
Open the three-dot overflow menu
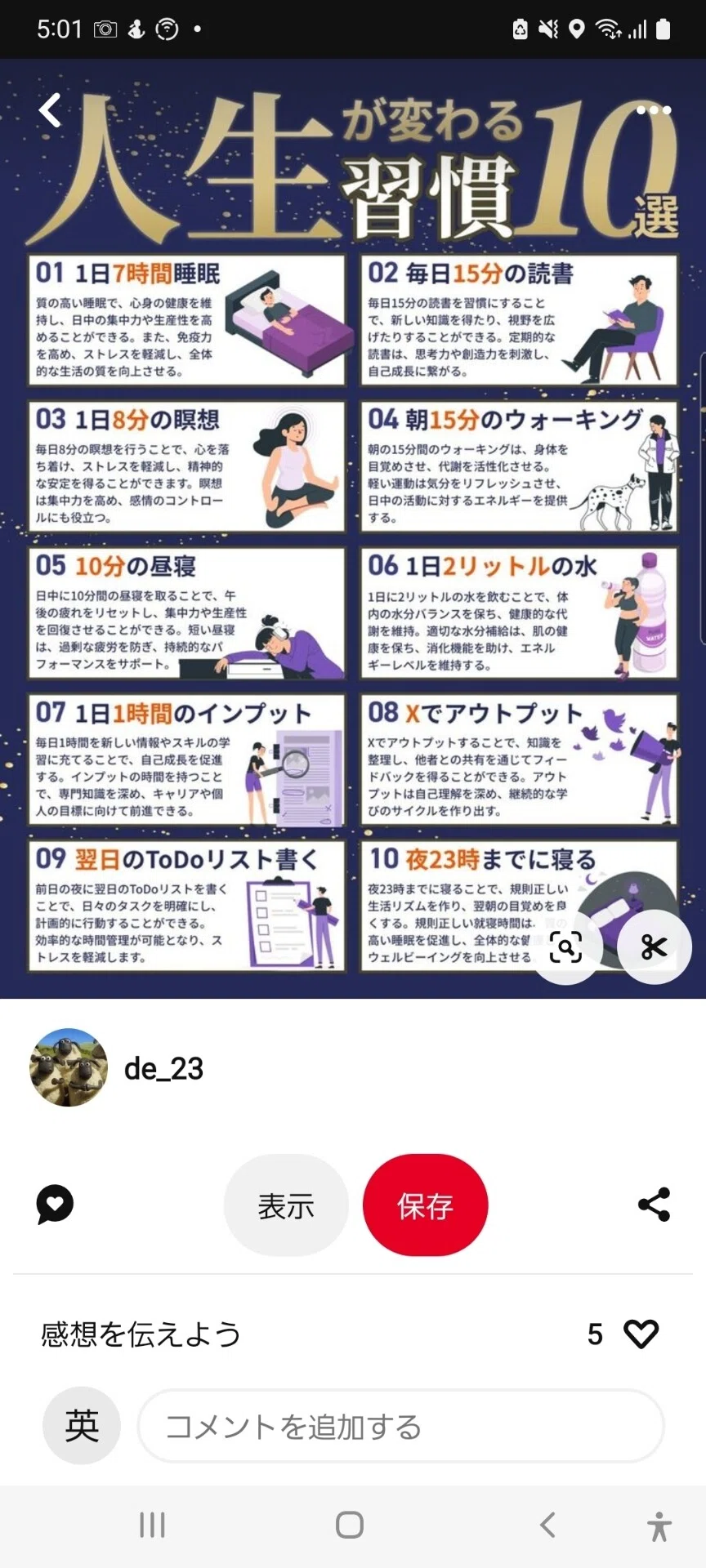(654, 110)
